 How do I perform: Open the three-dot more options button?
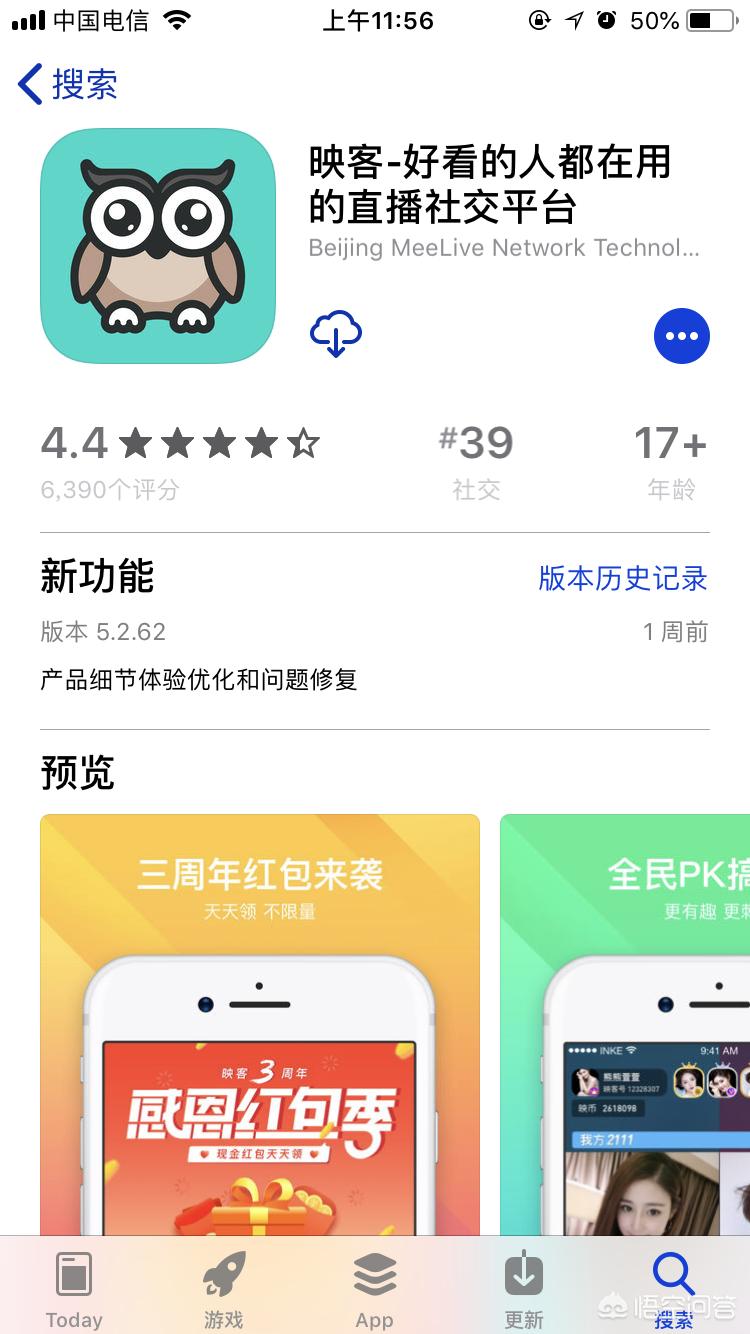click(682, 336)
